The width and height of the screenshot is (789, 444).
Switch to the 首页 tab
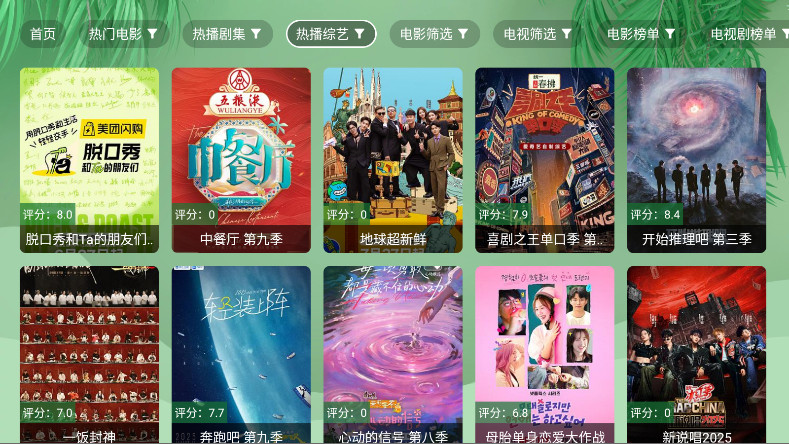[43, 34]
